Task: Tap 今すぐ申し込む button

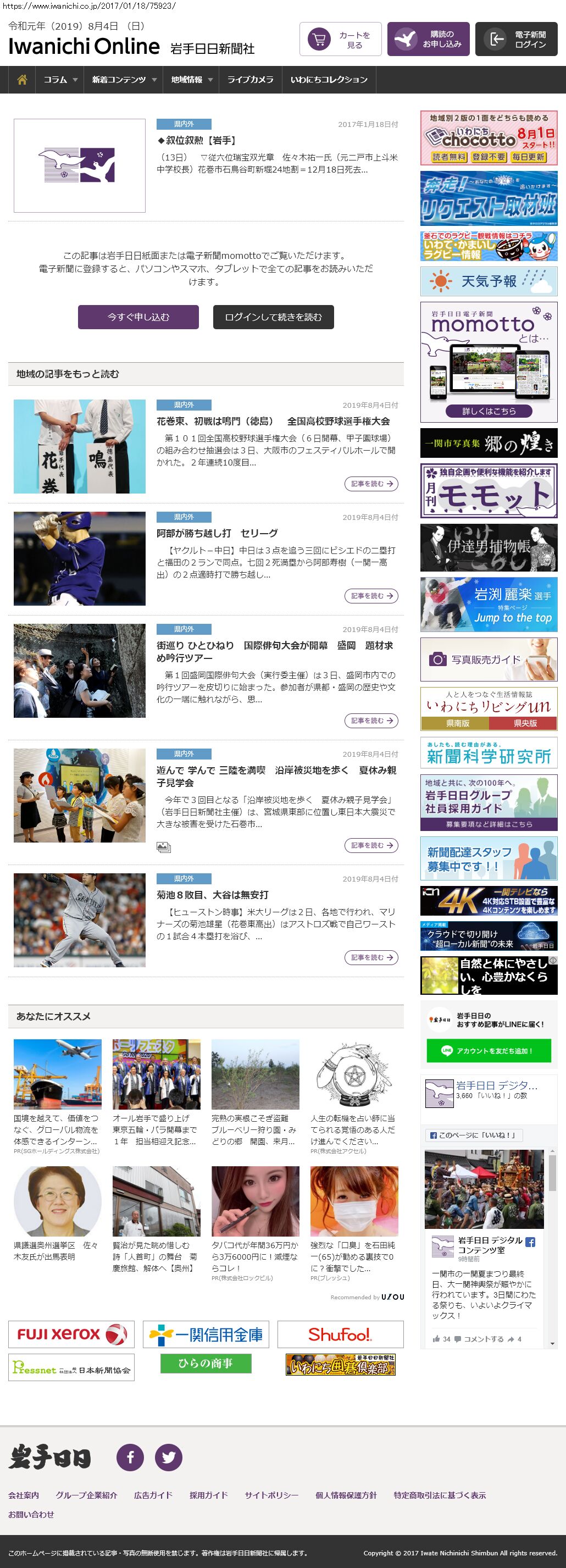Action: (138, 317)
